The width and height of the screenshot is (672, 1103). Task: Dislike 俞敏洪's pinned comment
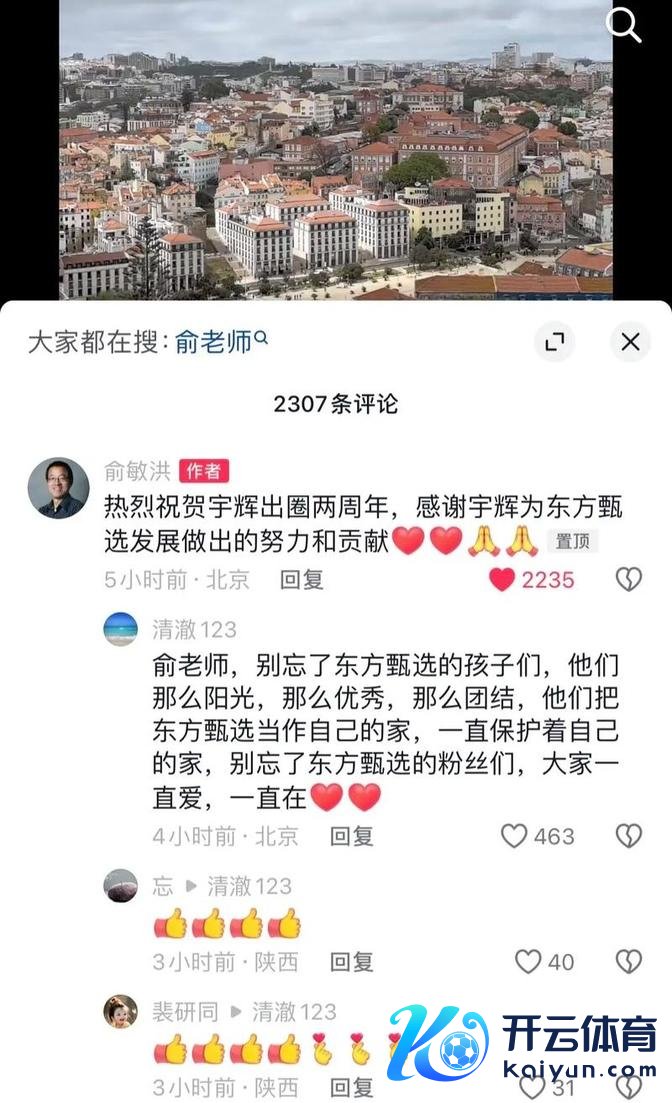point(628,579)
